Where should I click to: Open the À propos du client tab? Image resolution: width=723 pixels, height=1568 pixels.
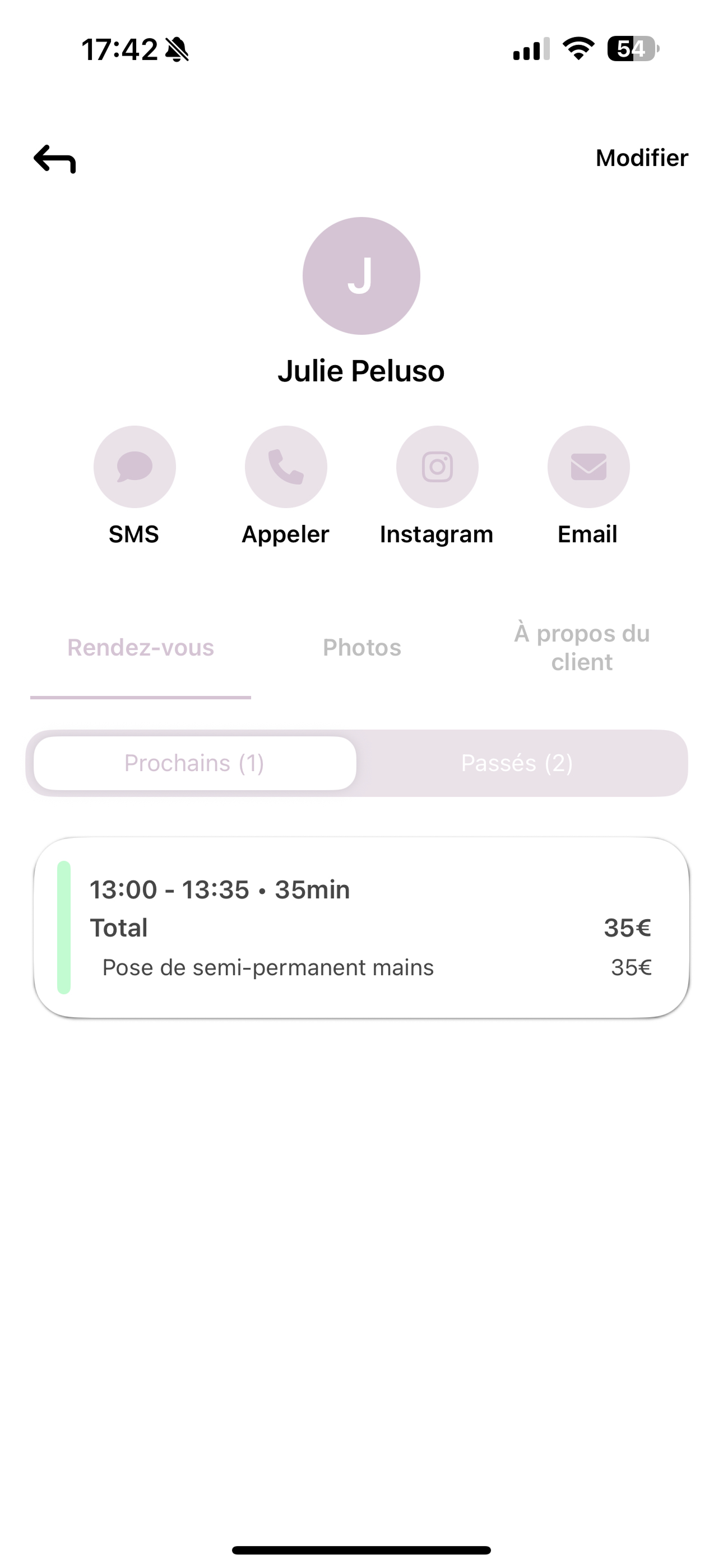(582, 648)
